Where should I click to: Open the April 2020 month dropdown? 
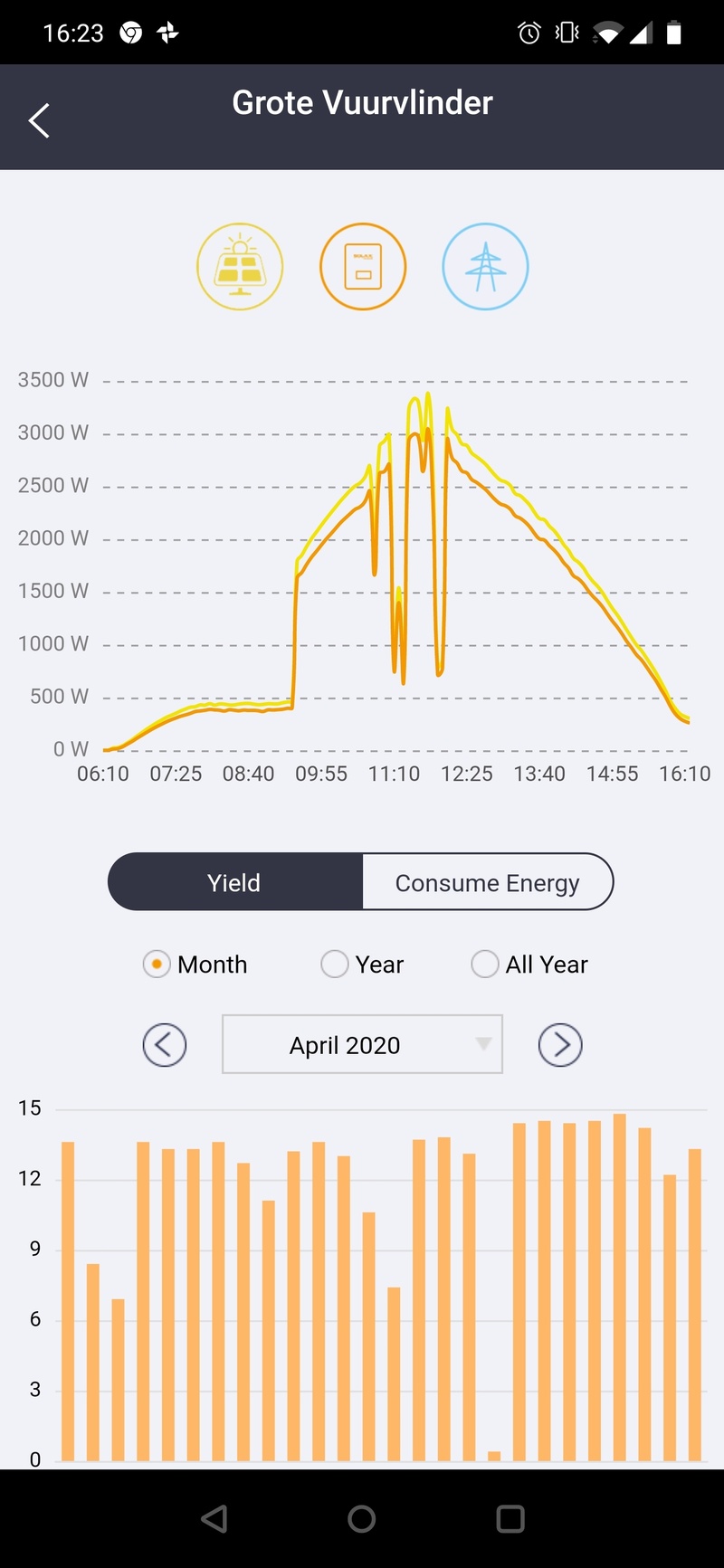point(362,1045)
